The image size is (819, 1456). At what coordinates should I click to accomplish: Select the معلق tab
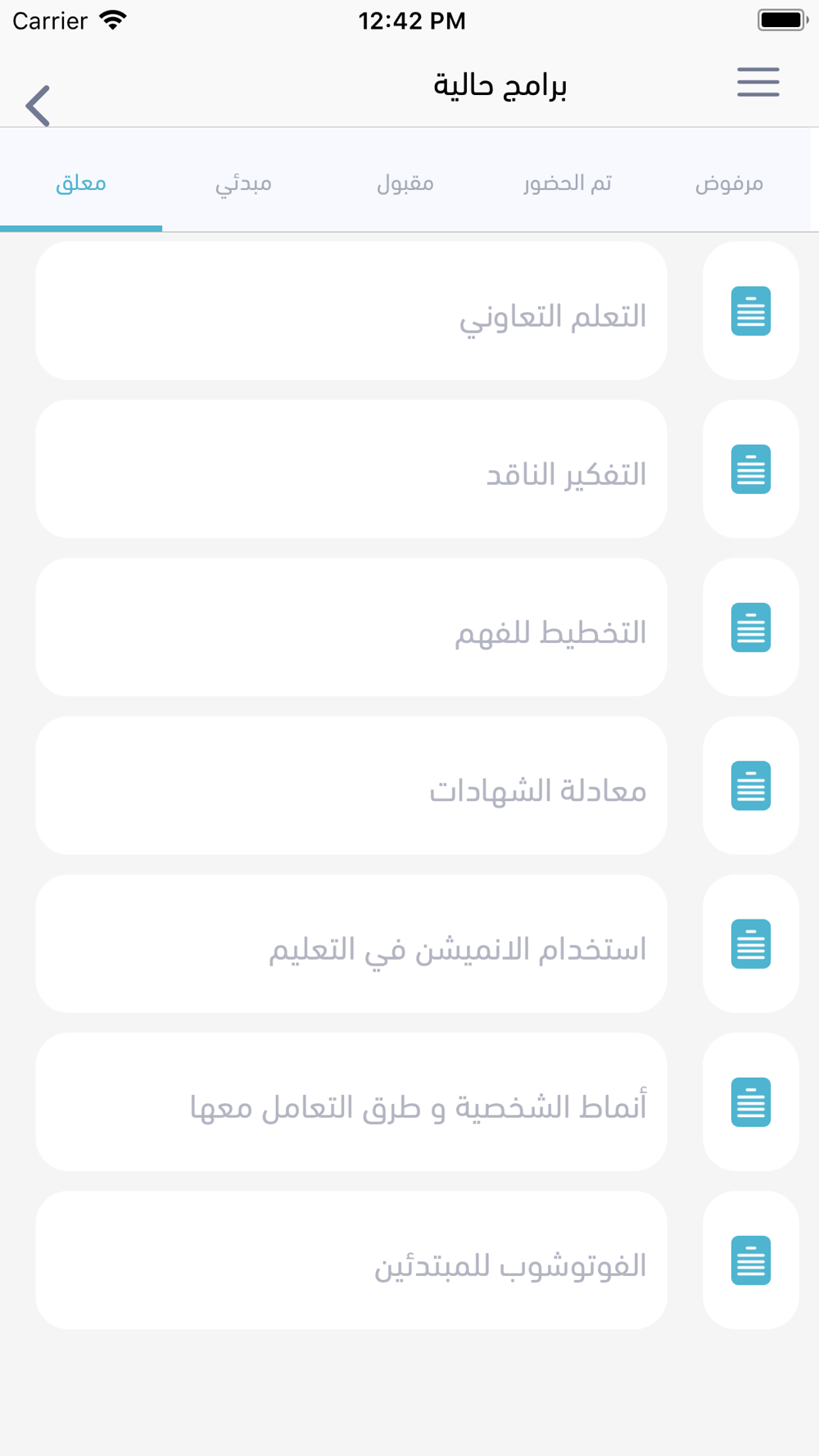coord(81,183)
